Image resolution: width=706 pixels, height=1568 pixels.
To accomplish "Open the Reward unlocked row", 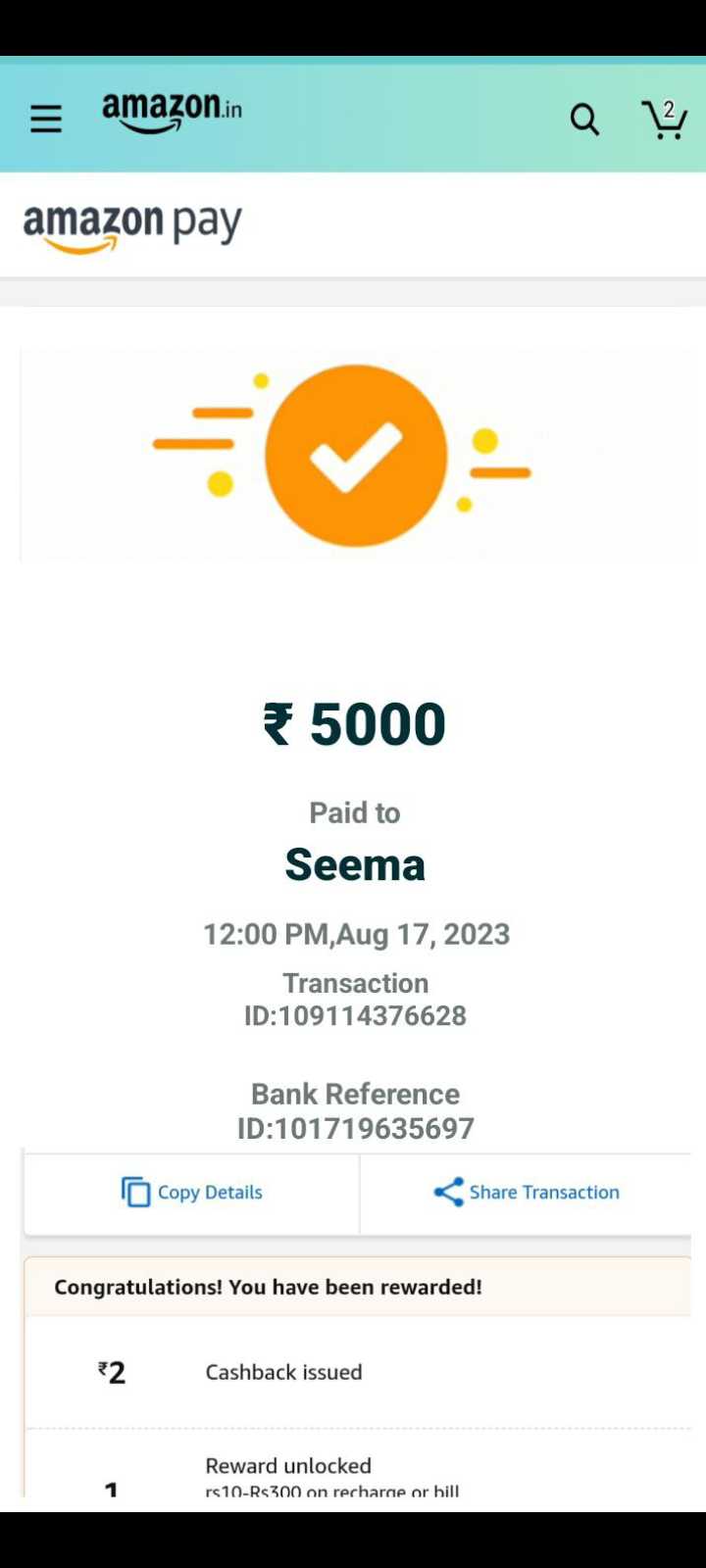I will (x=358, y=1465).
